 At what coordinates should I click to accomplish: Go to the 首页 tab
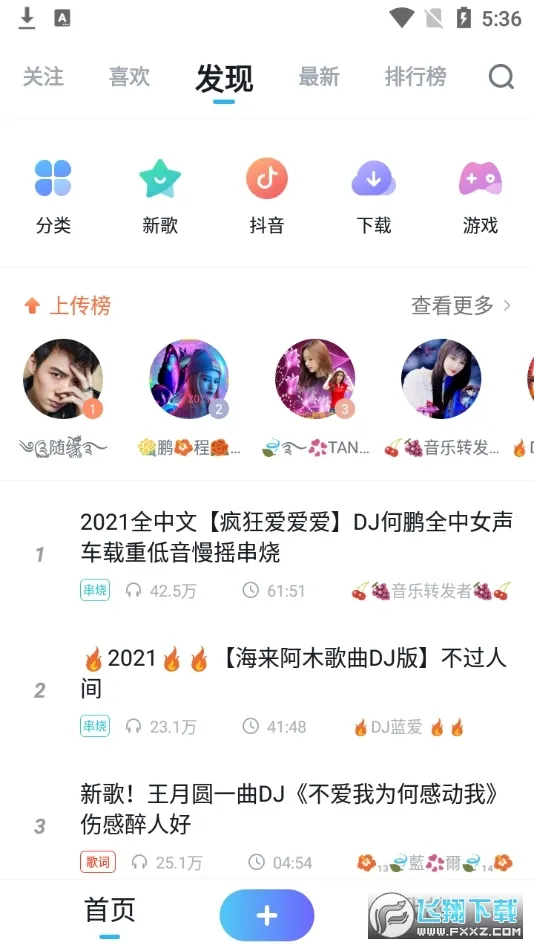coord(110,911)
